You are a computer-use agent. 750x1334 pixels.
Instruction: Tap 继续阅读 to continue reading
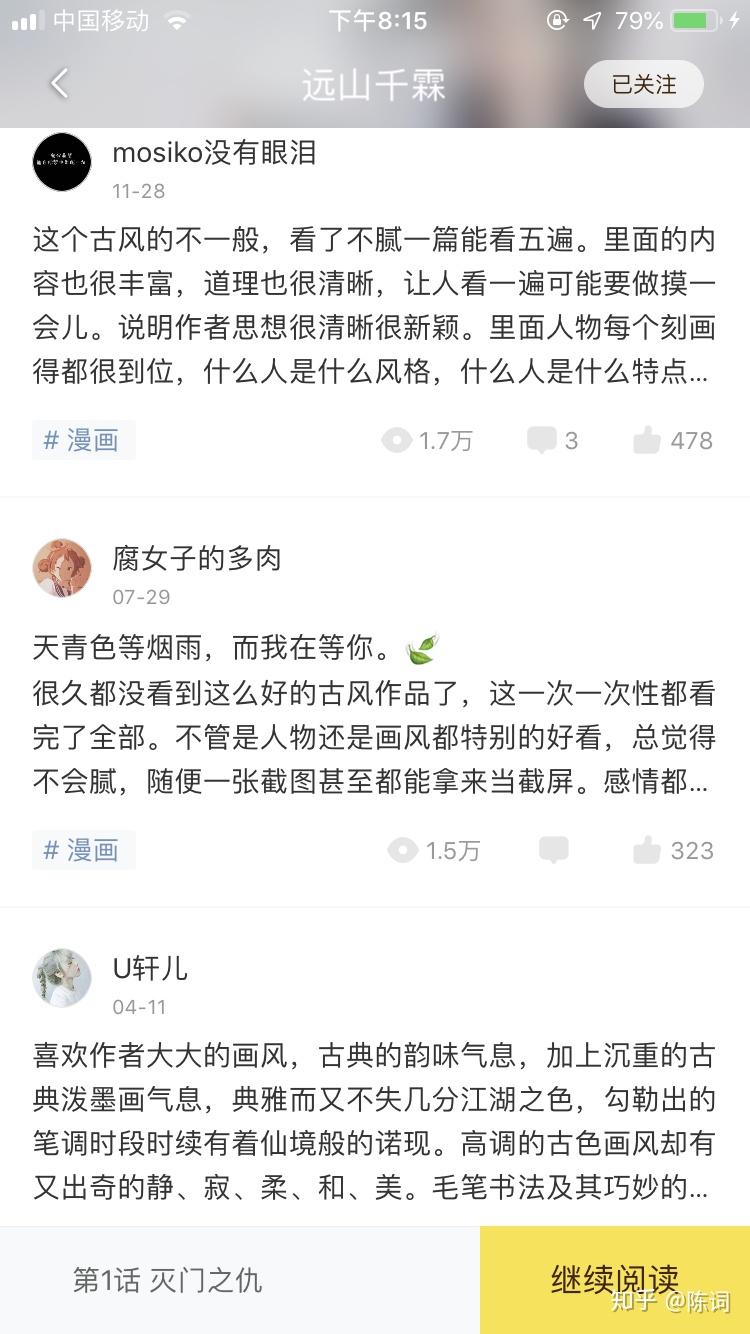(614, 1279)
